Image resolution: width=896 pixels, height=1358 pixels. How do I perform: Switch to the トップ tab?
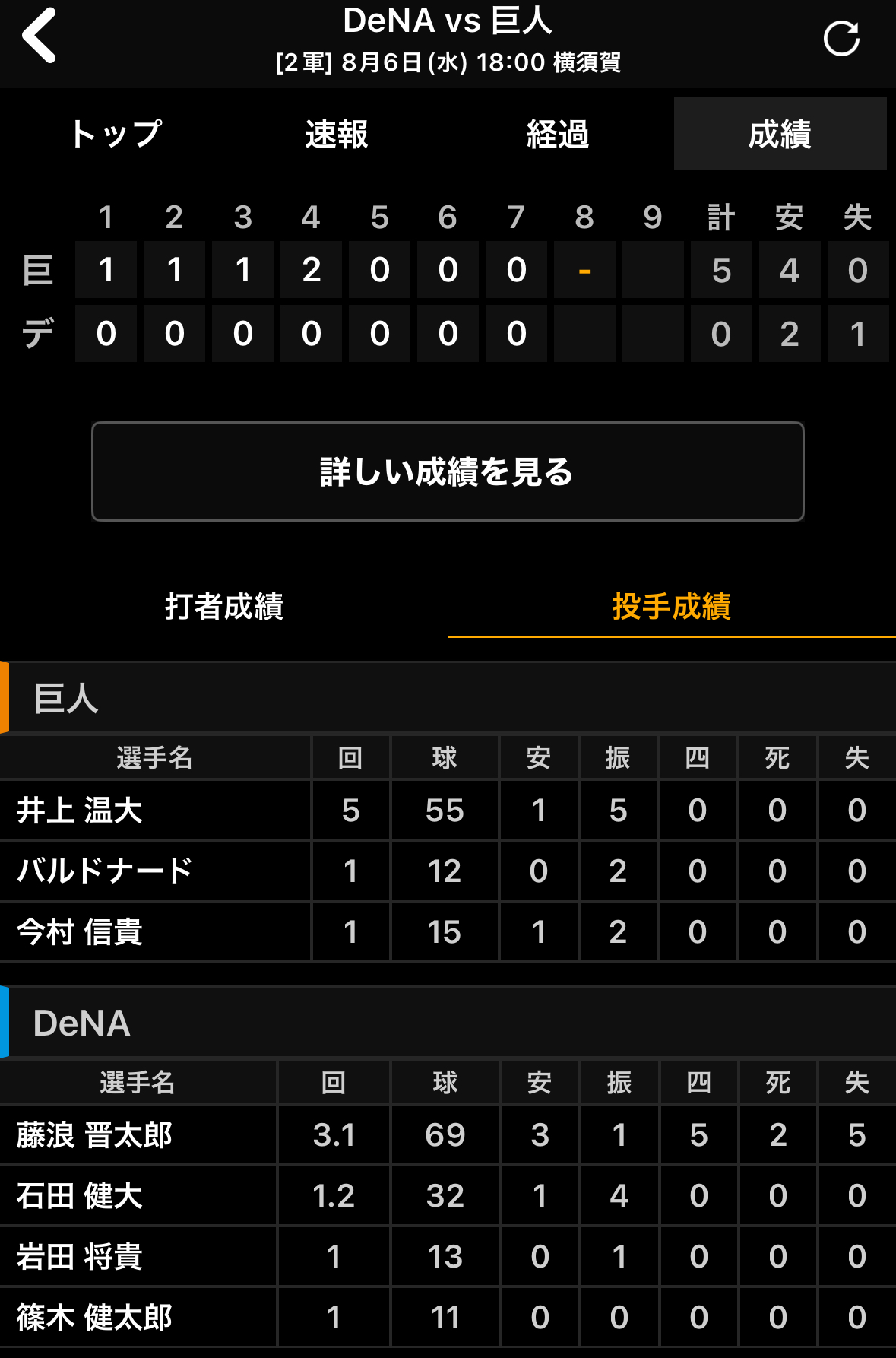[116, 134]
